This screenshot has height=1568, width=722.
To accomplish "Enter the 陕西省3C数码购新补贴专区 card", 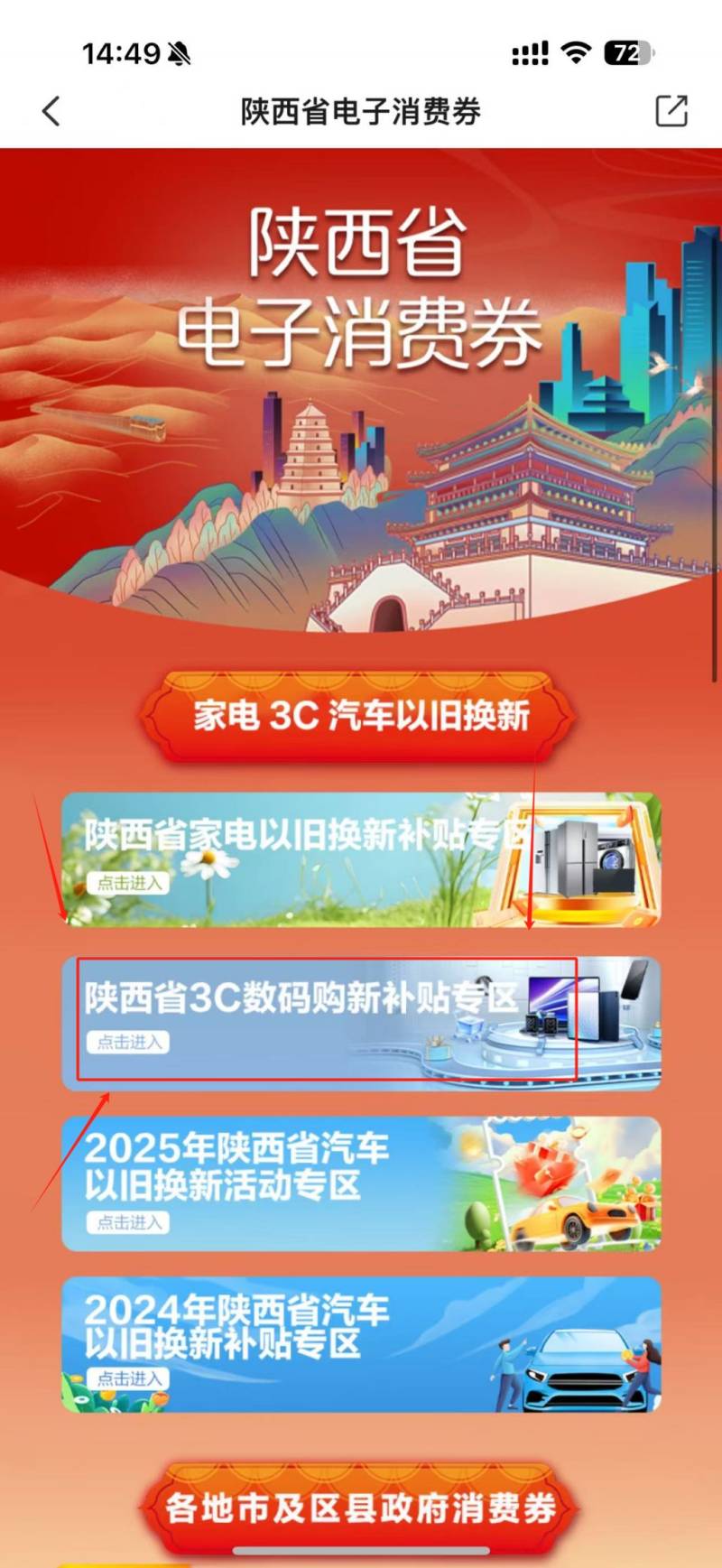I will click(x=361, y=1024).
